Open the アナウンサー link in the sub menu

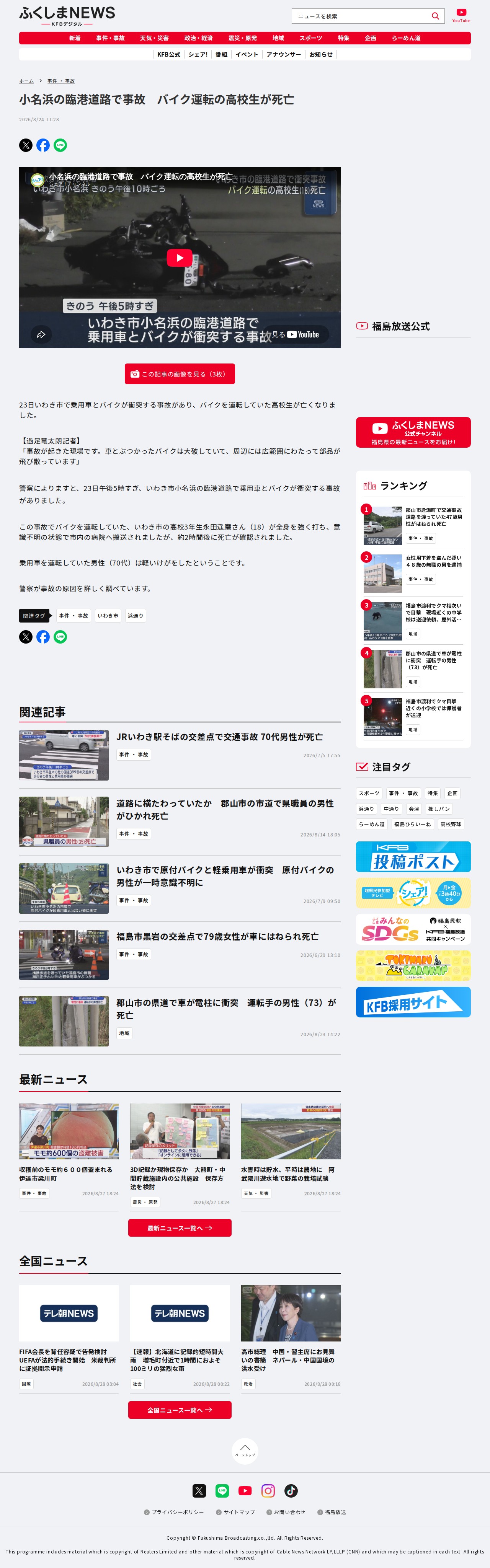[284, 54]
